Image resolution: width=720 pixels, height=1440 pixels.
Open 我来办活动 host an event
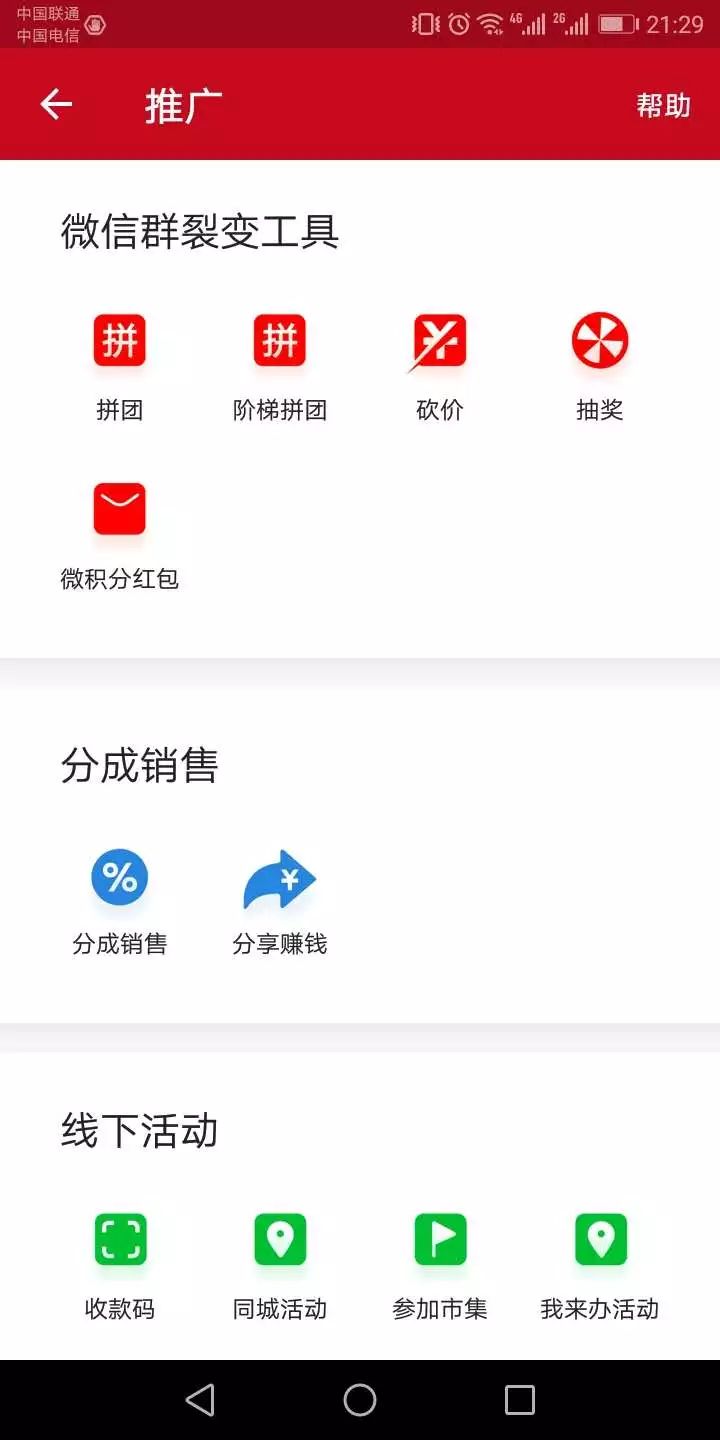coord(600,1267)
